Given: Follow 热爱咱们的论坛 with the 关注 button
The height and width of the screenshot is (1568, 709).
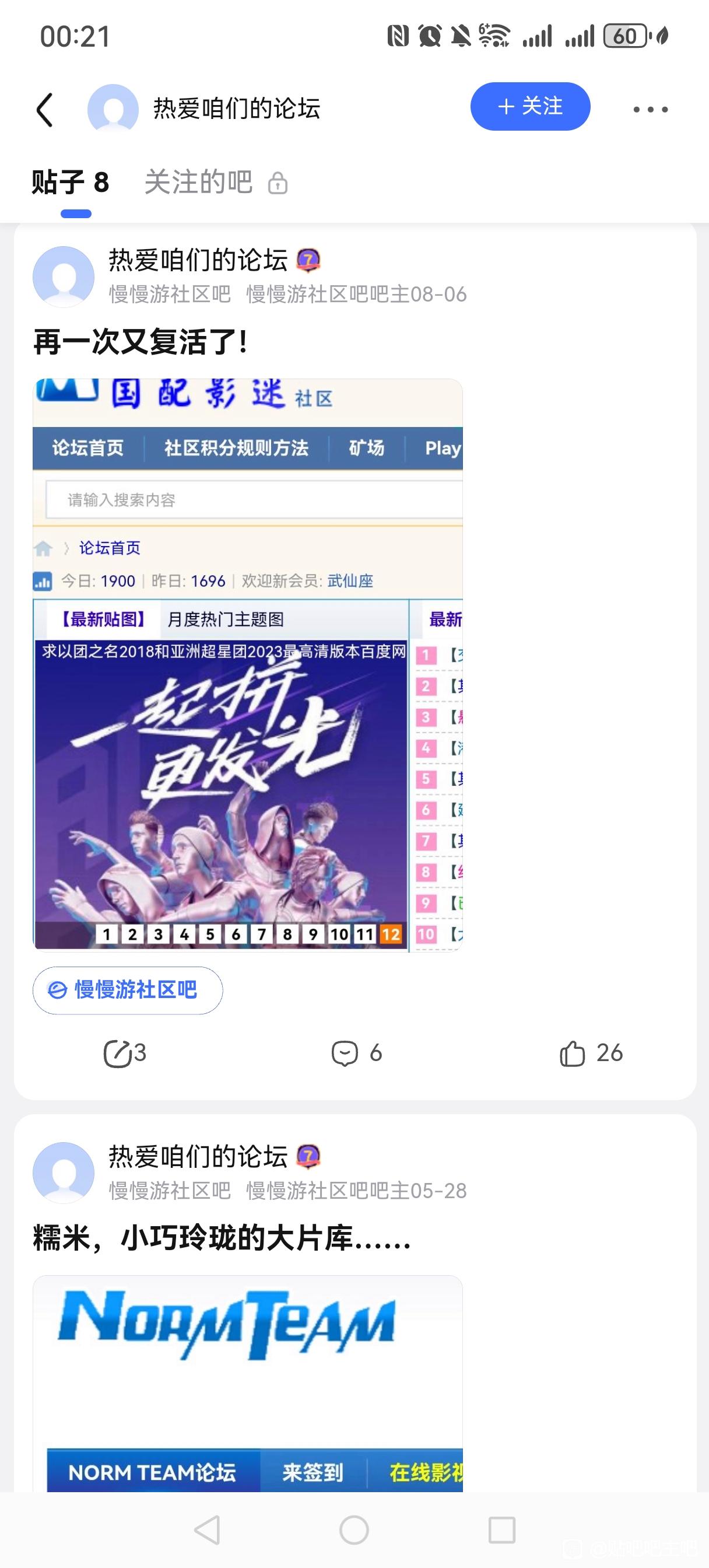Looking at the screenshot, I should [529, 107].
